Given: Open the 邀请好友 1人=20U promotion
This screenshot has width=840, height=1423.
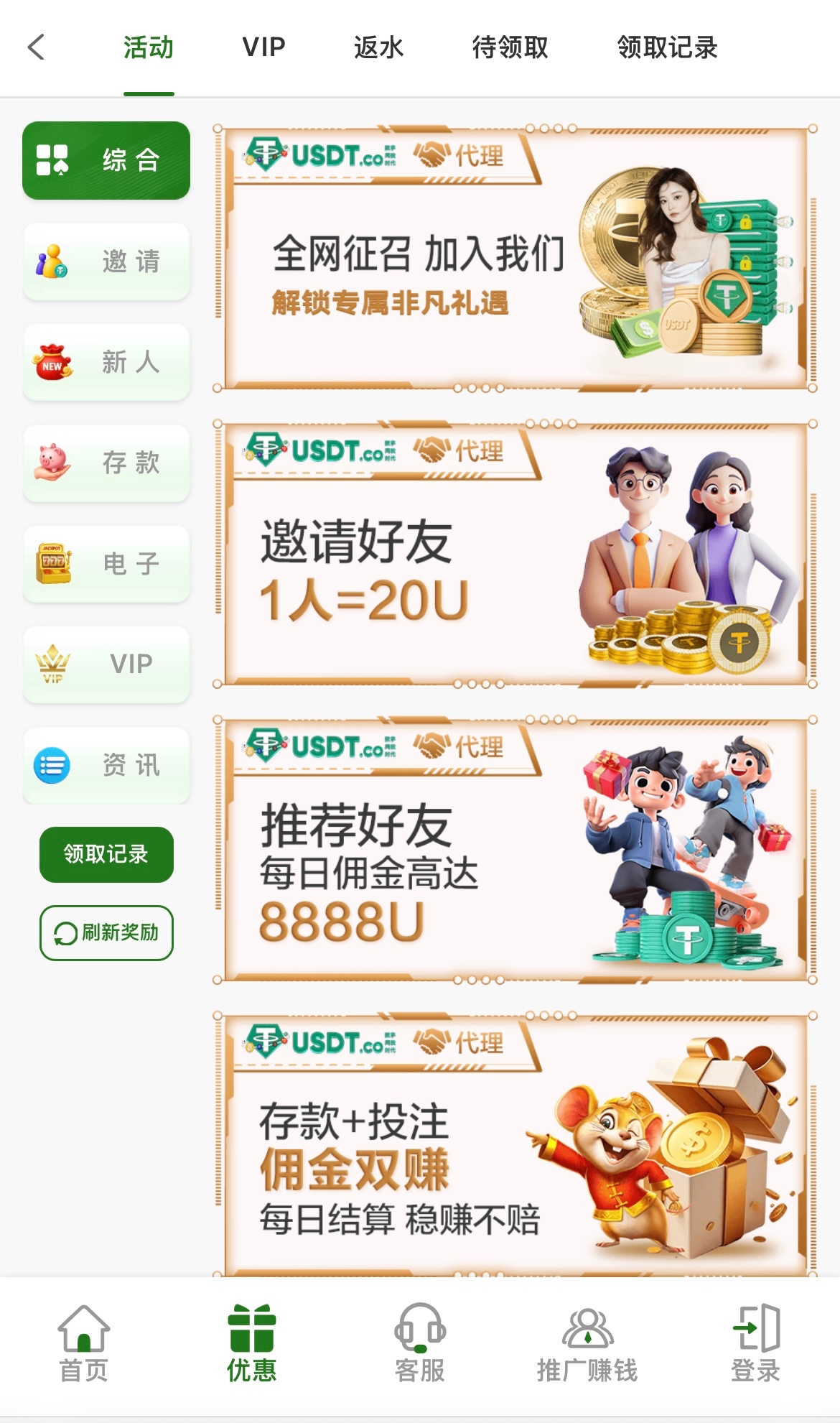Looking at the screenshot, I should coord(514,555).
